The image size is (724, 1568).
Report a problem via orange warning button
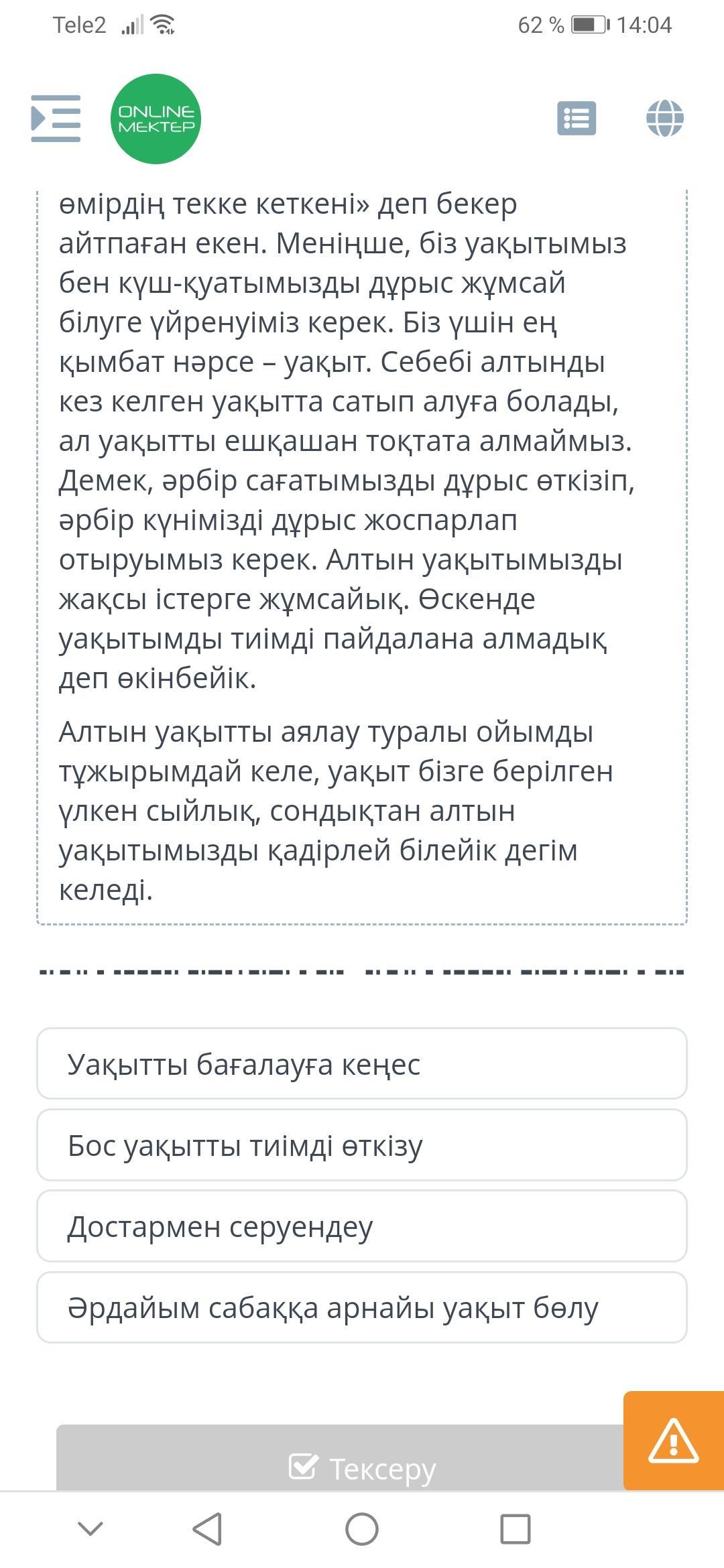coord(673,1441)
